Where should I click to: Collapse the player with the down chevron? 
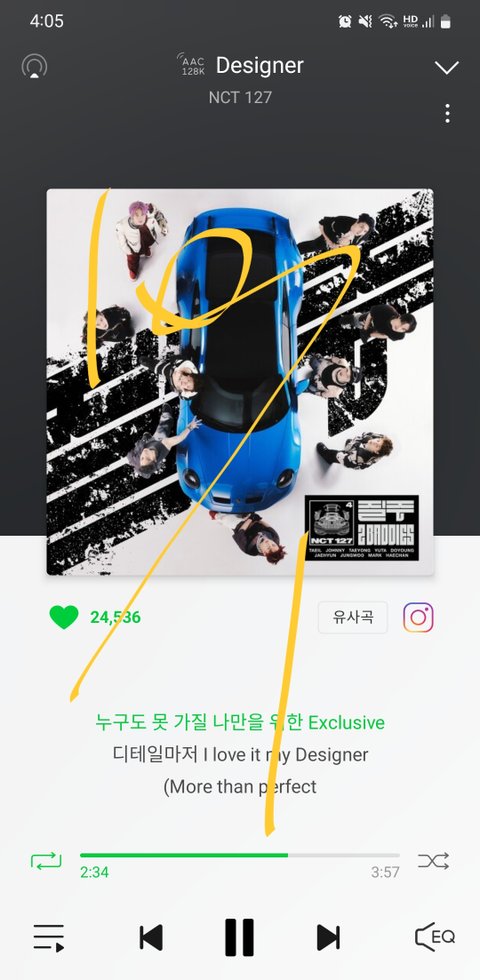[447, 68]
